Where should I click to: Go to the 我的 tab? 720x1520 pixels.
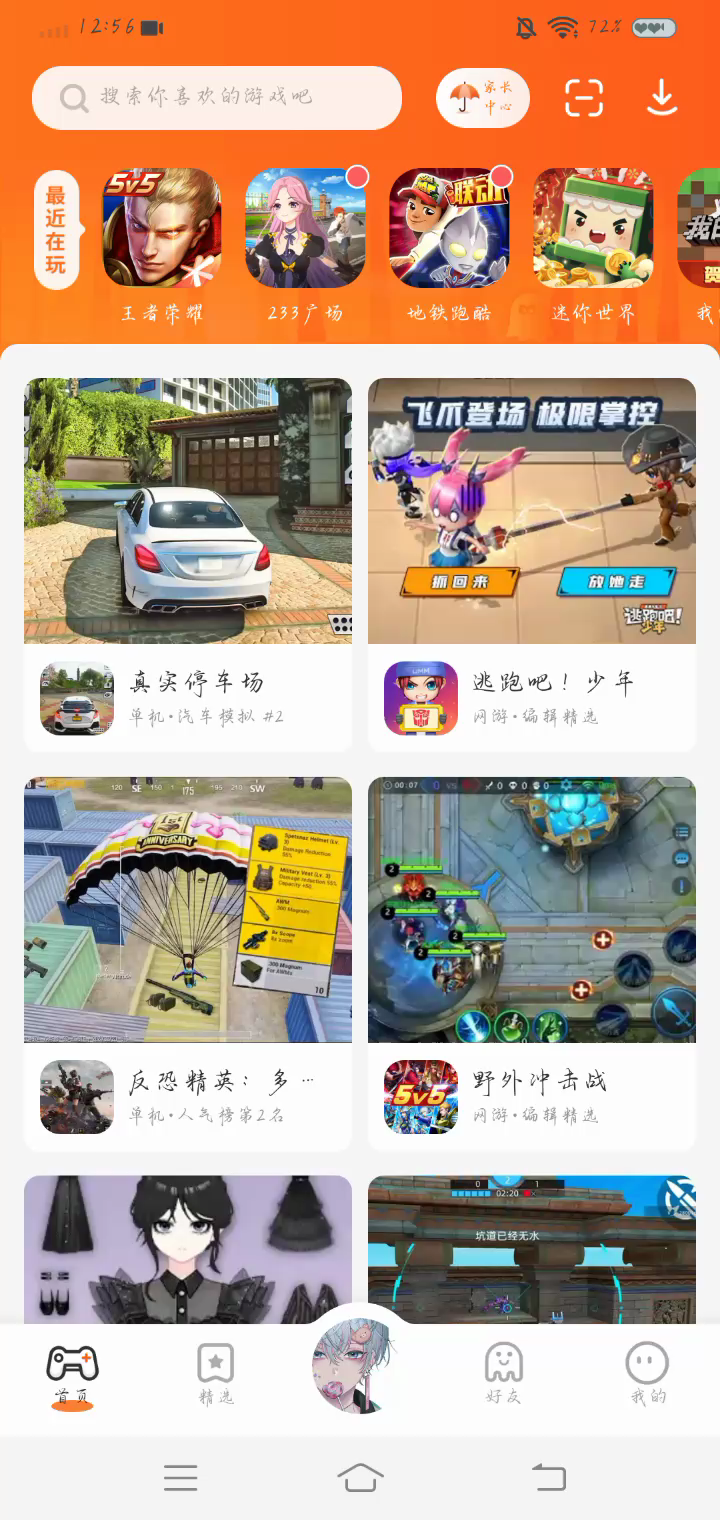(647, 1374)
